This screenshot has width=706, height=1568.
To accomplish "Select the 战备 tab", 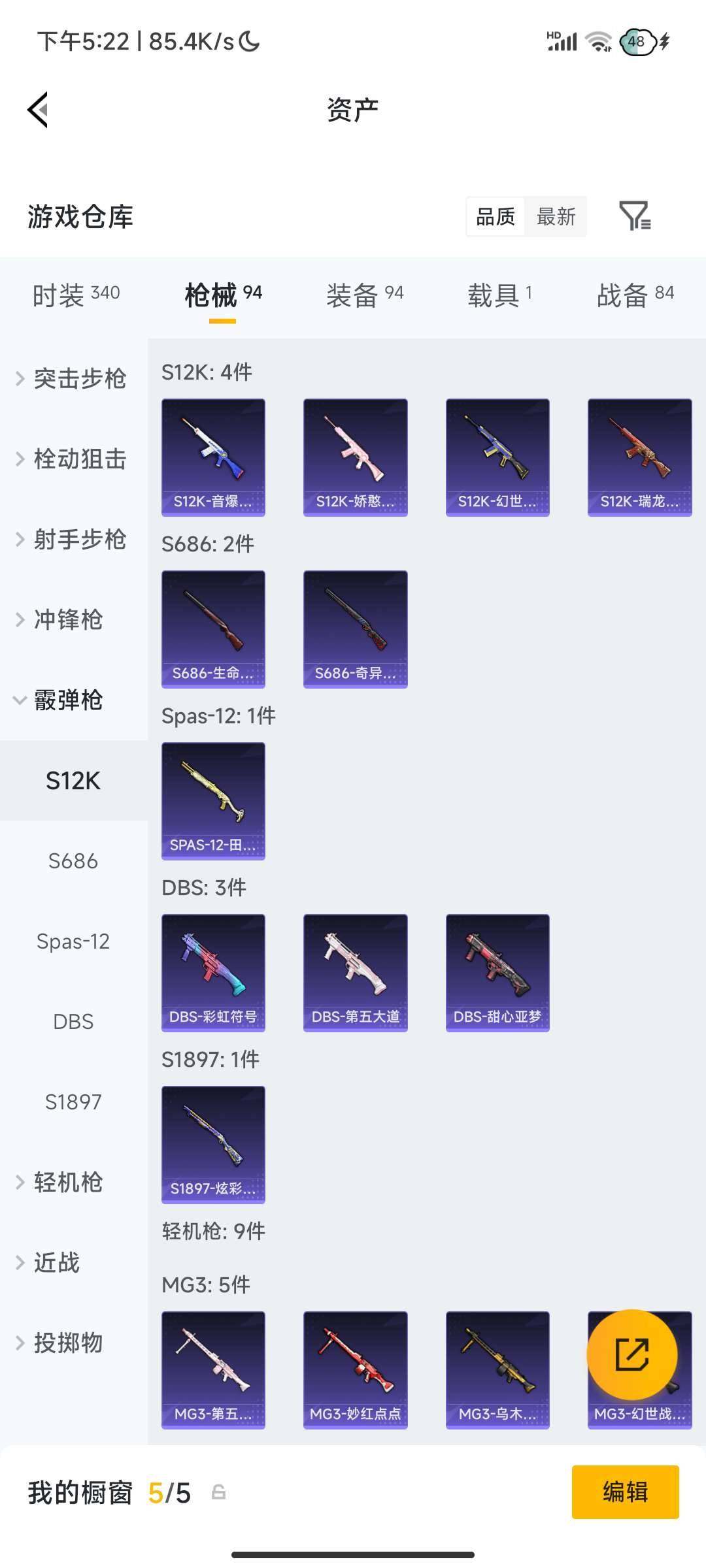I will pyautogui.click(x=635, y=295).
